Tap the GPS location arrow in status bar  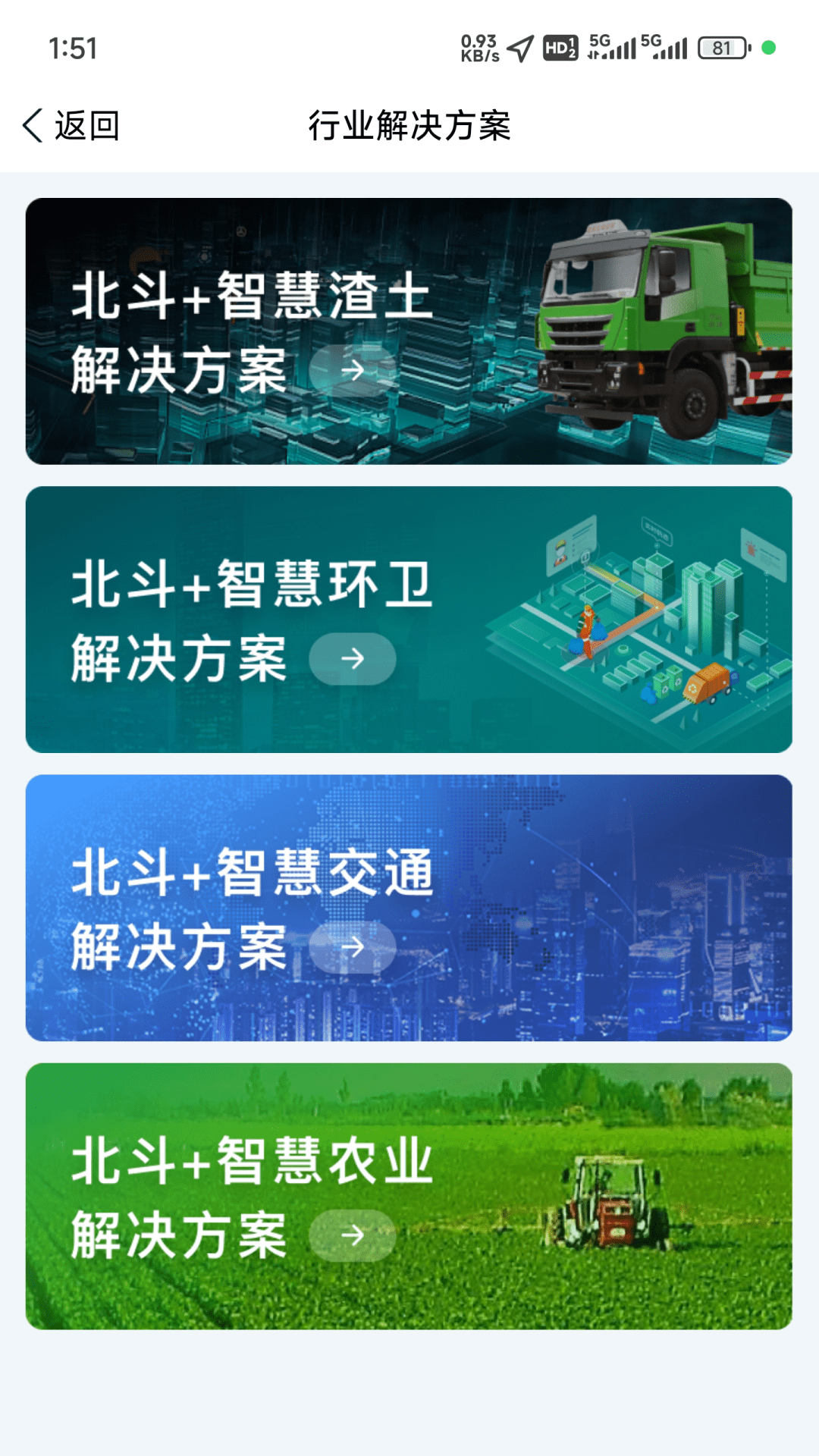coord(519,47)
